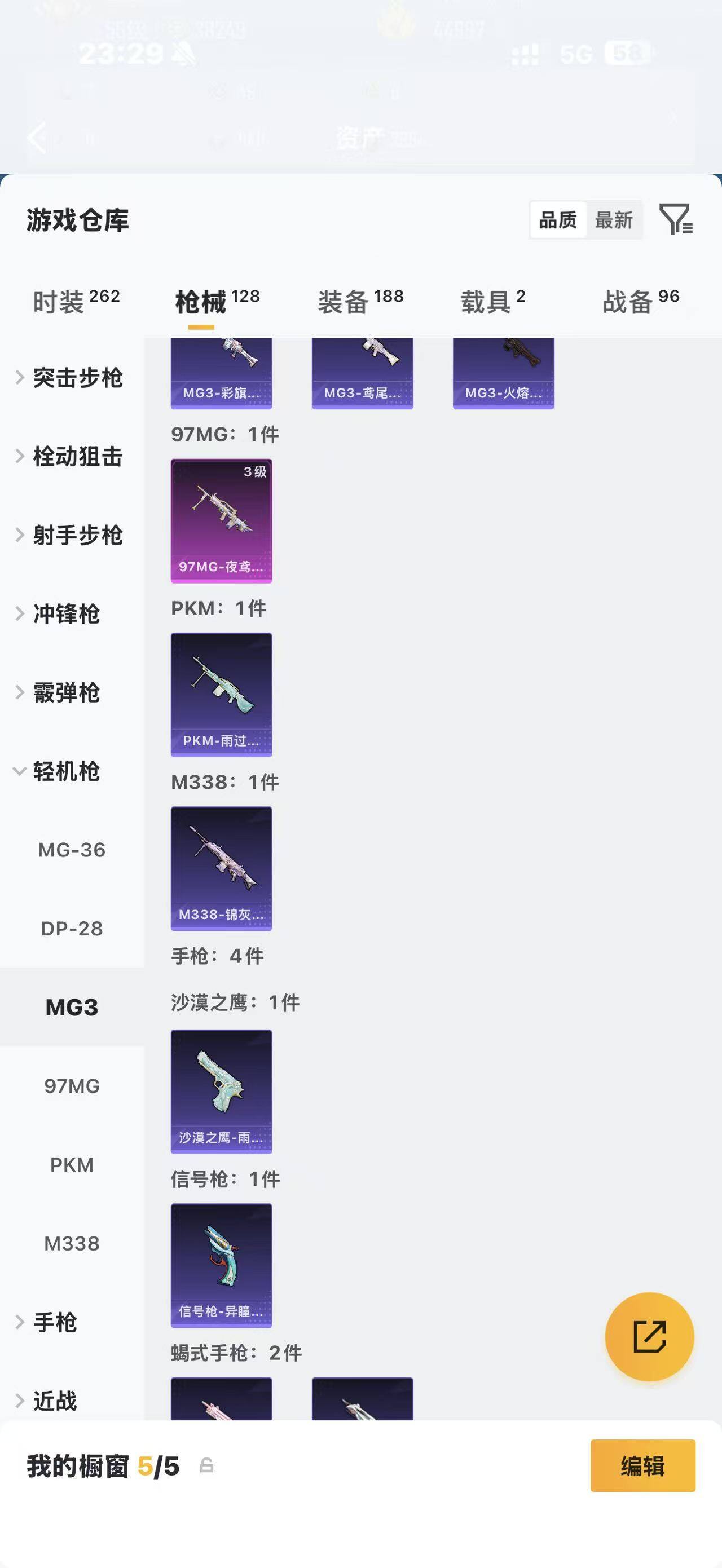The height and width of the screenshot is (1568, 722).
Task: Expand the 冲锋枪 category
Action: [57, 613]
